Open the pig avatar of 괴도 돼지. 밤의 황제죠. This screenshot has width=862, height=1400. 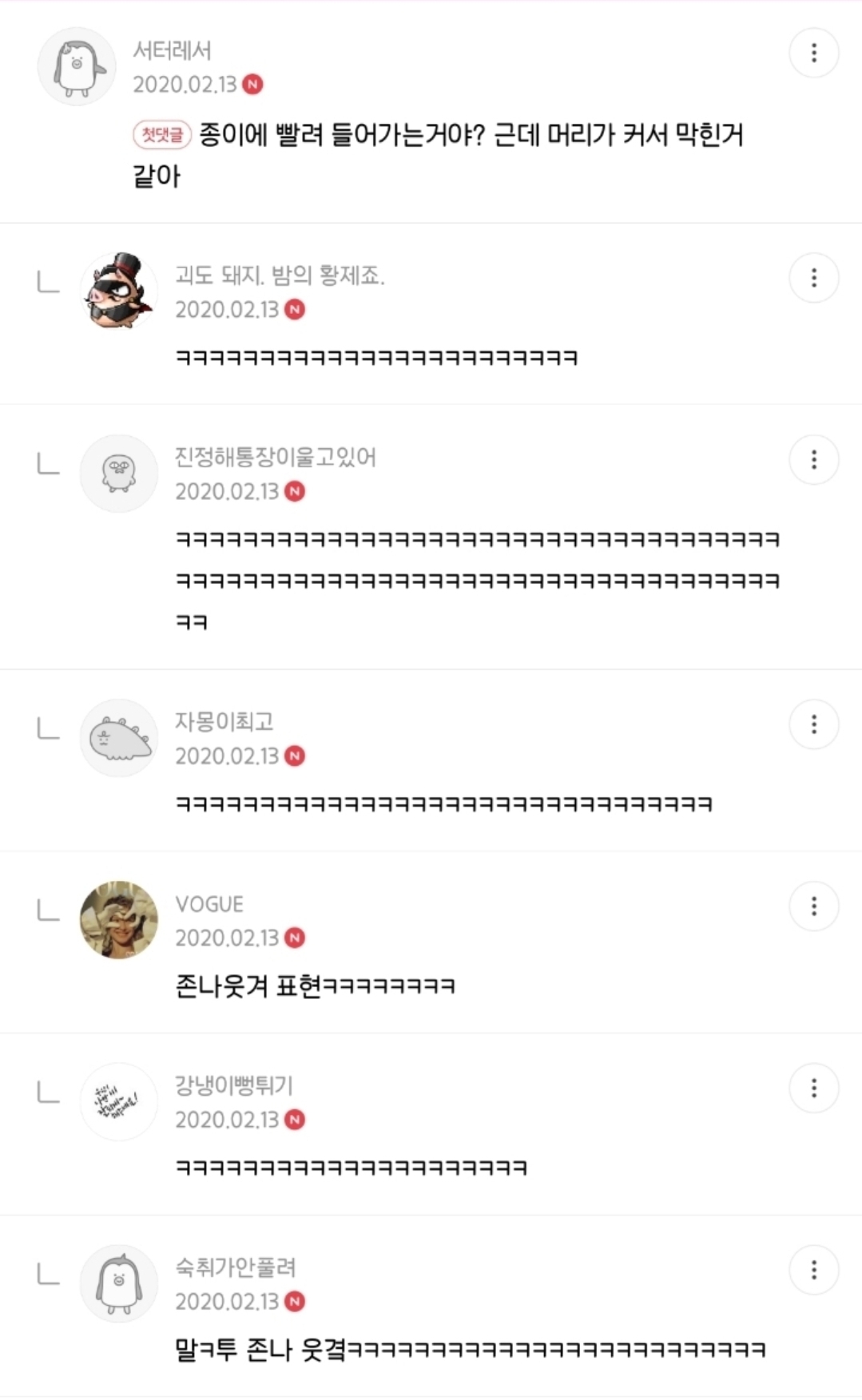coord(119,292)
